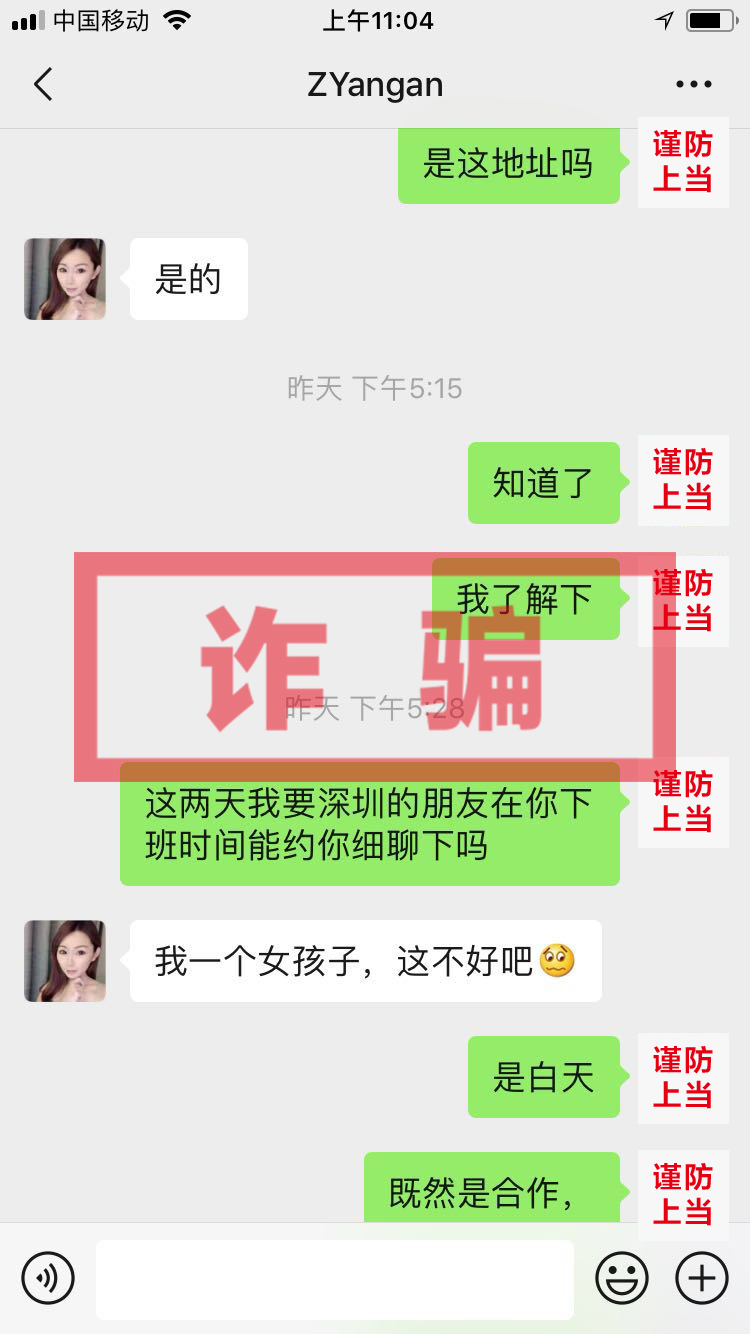Tap ZYangan's avatar beside '我一个女孩子' message
750x1334 pixels.
(64, 961)
